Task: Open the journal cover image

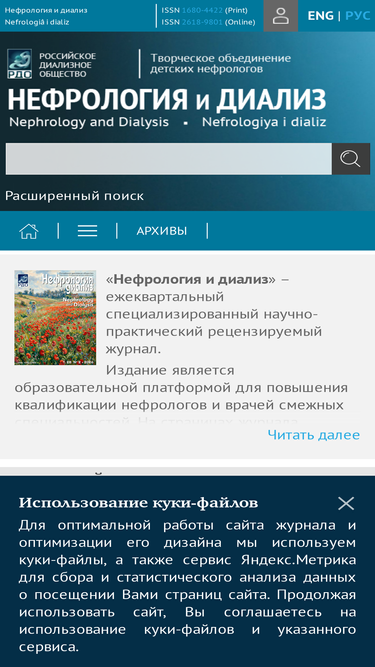Action: [x=55, y=317]
